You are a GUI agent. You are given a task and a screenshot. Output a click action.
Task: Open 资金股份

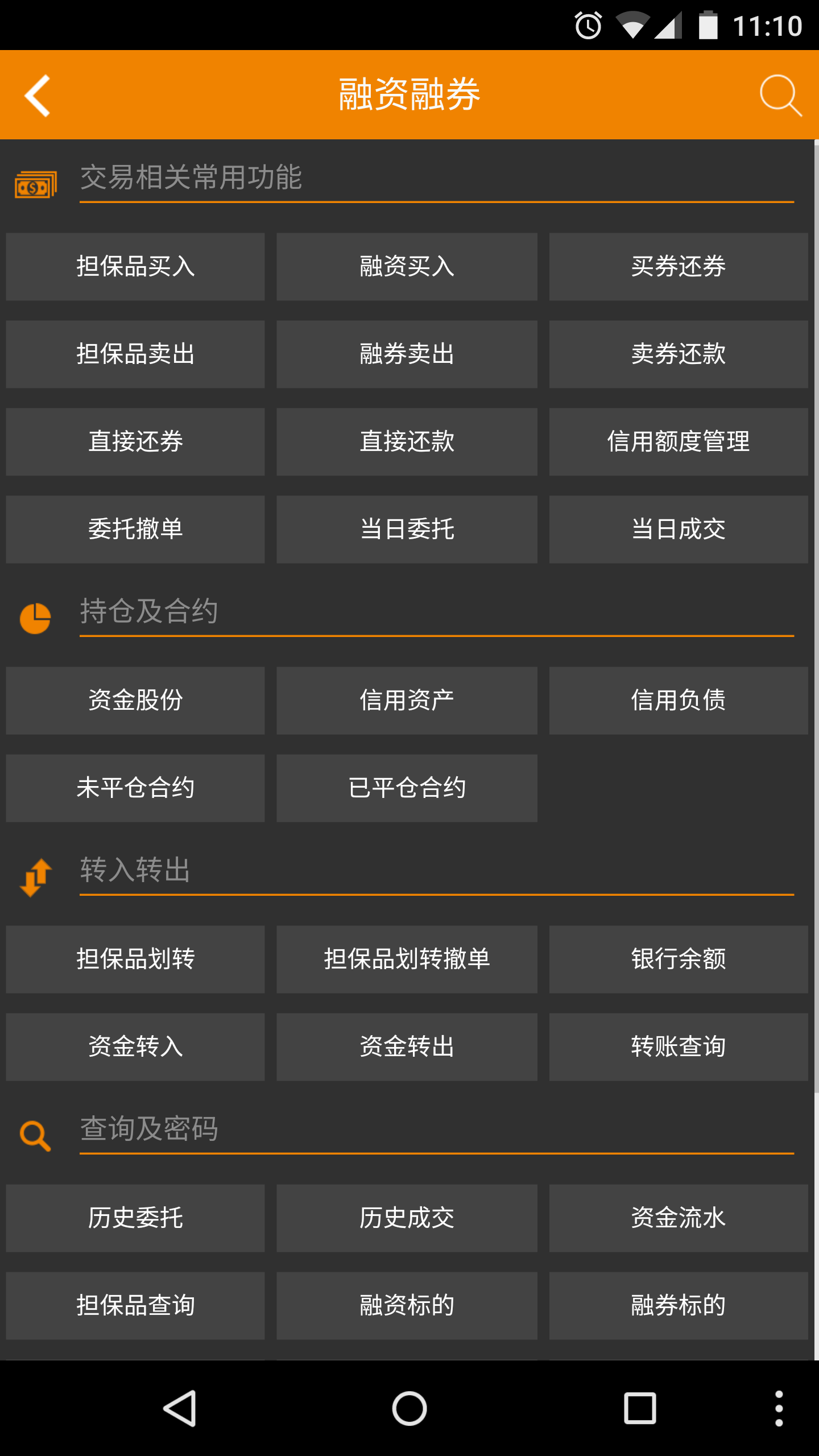tap(135, 700)
